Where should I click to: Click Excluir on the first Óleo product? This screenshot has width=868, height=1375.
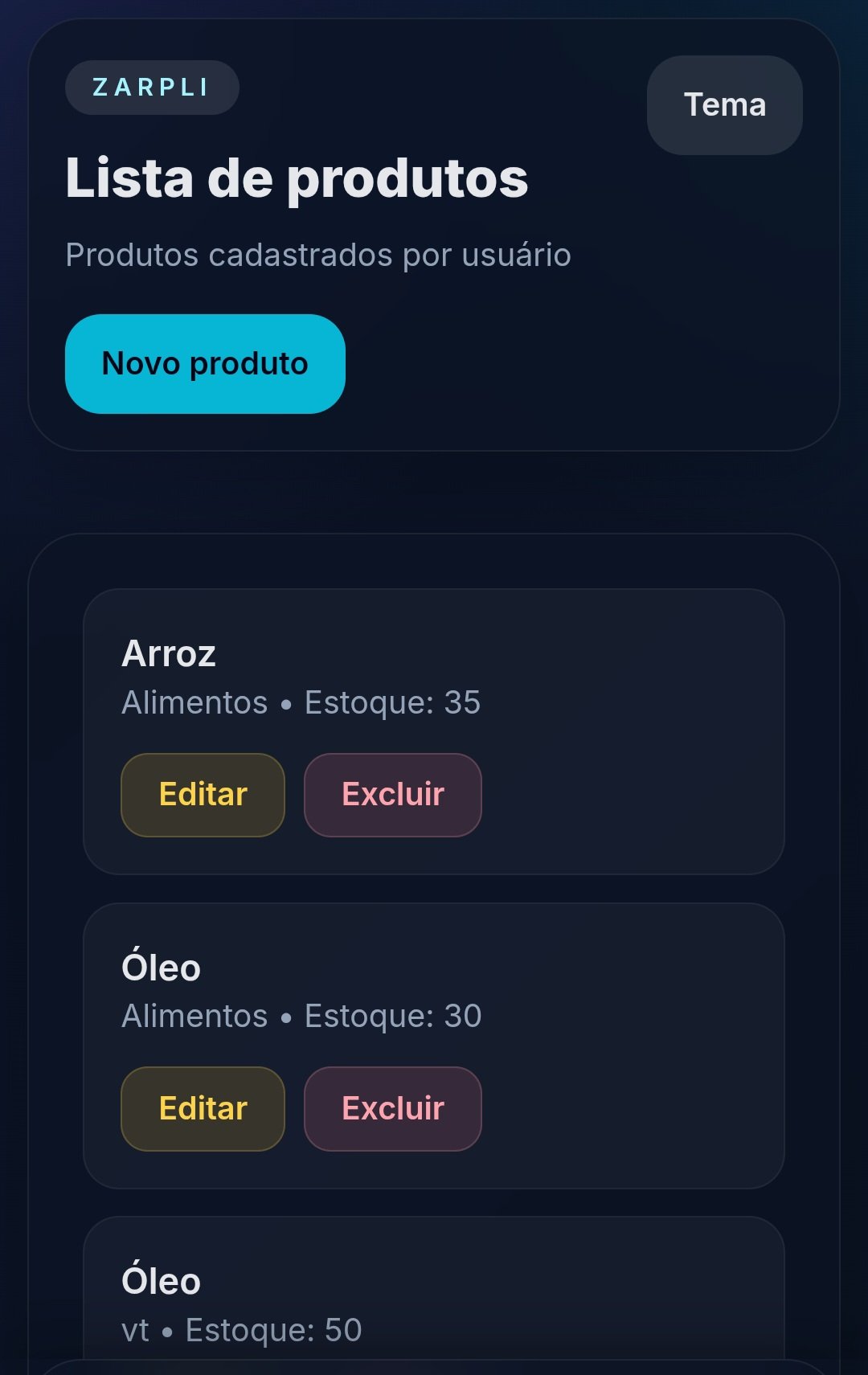(392, 1108)
